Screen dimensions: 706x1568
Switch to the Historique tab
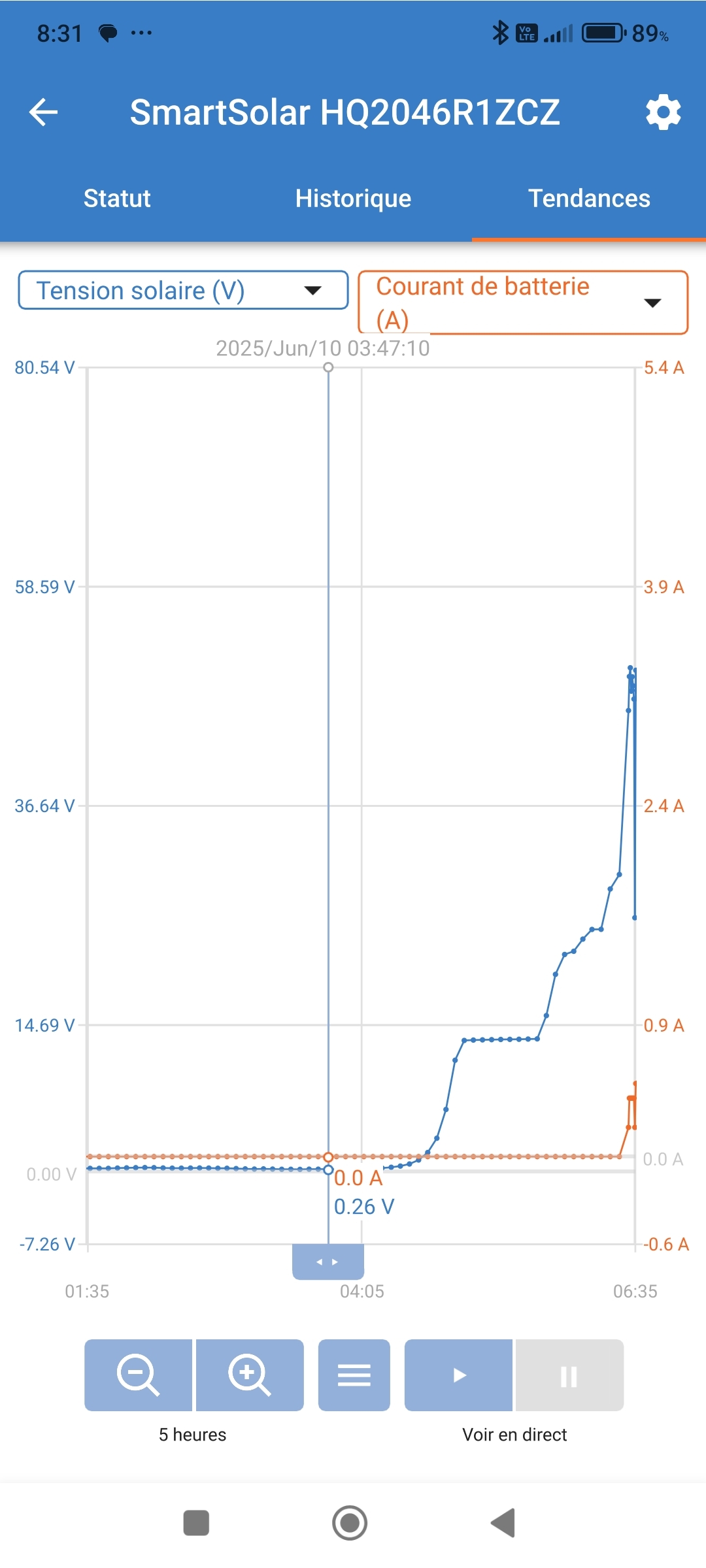(353, 199)
